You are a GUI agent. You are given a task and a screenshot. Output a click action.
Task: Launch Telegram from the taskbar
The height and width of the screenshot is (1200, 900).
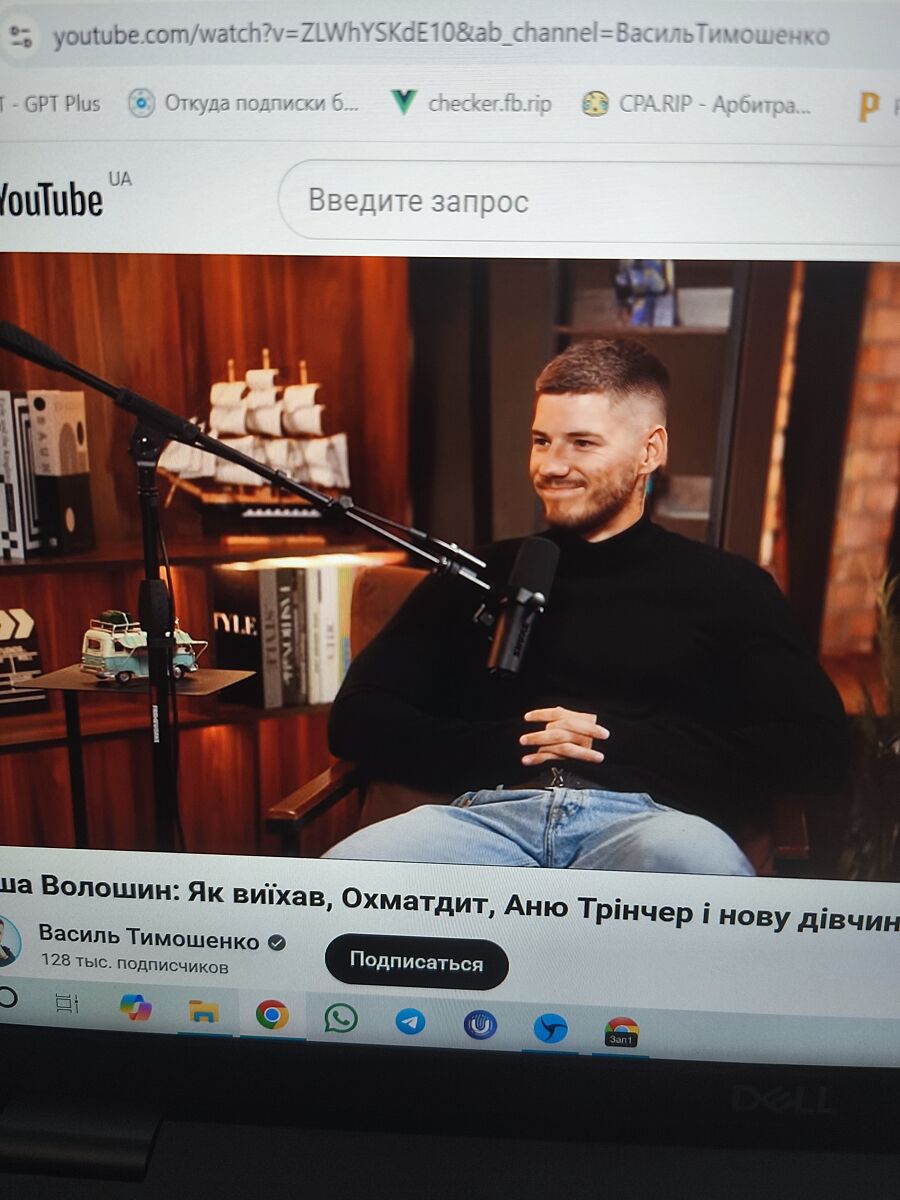(x=410, y=1021)
